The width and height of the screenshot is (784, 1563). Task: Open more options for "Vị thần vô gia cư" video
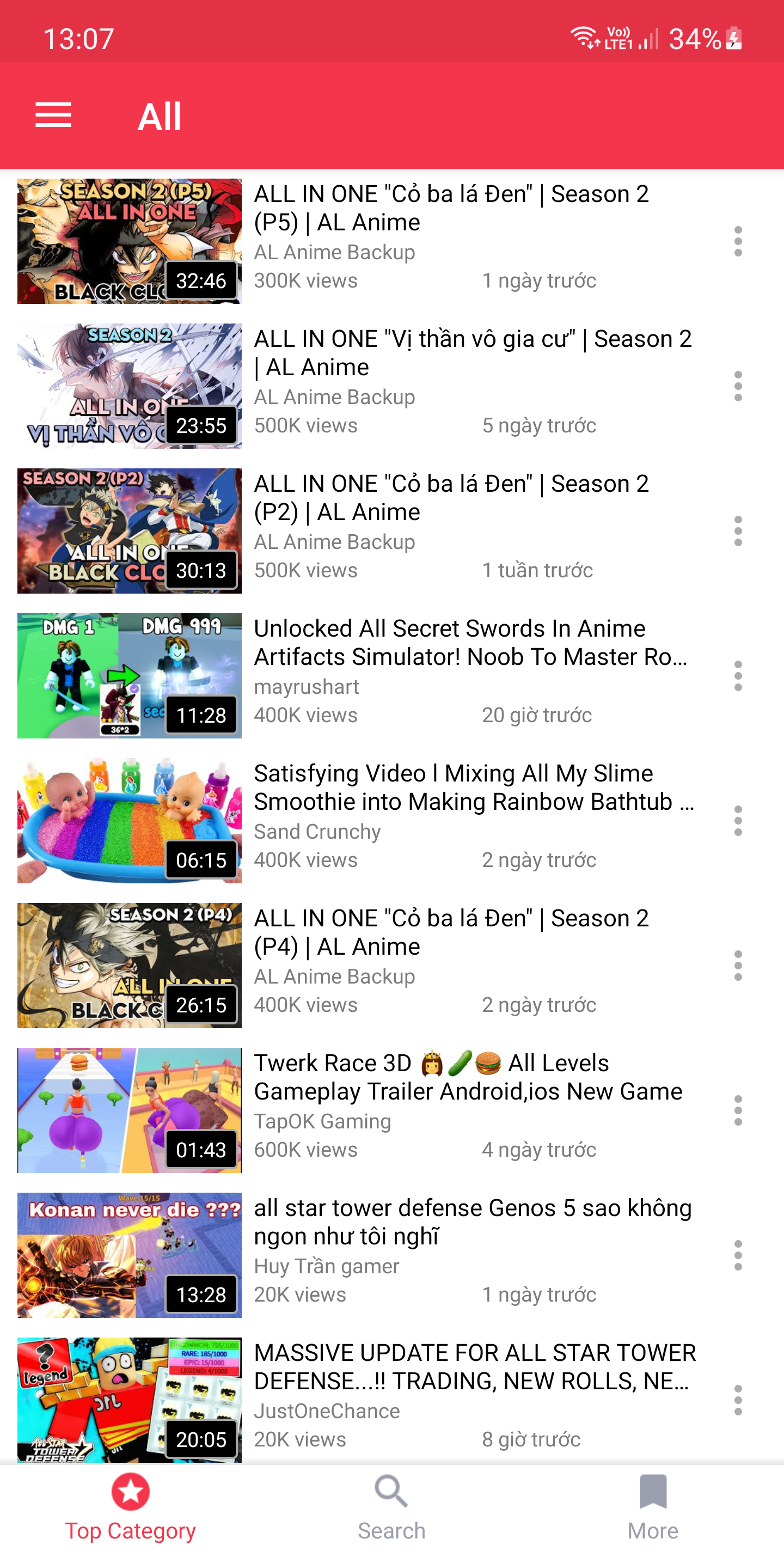[x=737, y=387]
